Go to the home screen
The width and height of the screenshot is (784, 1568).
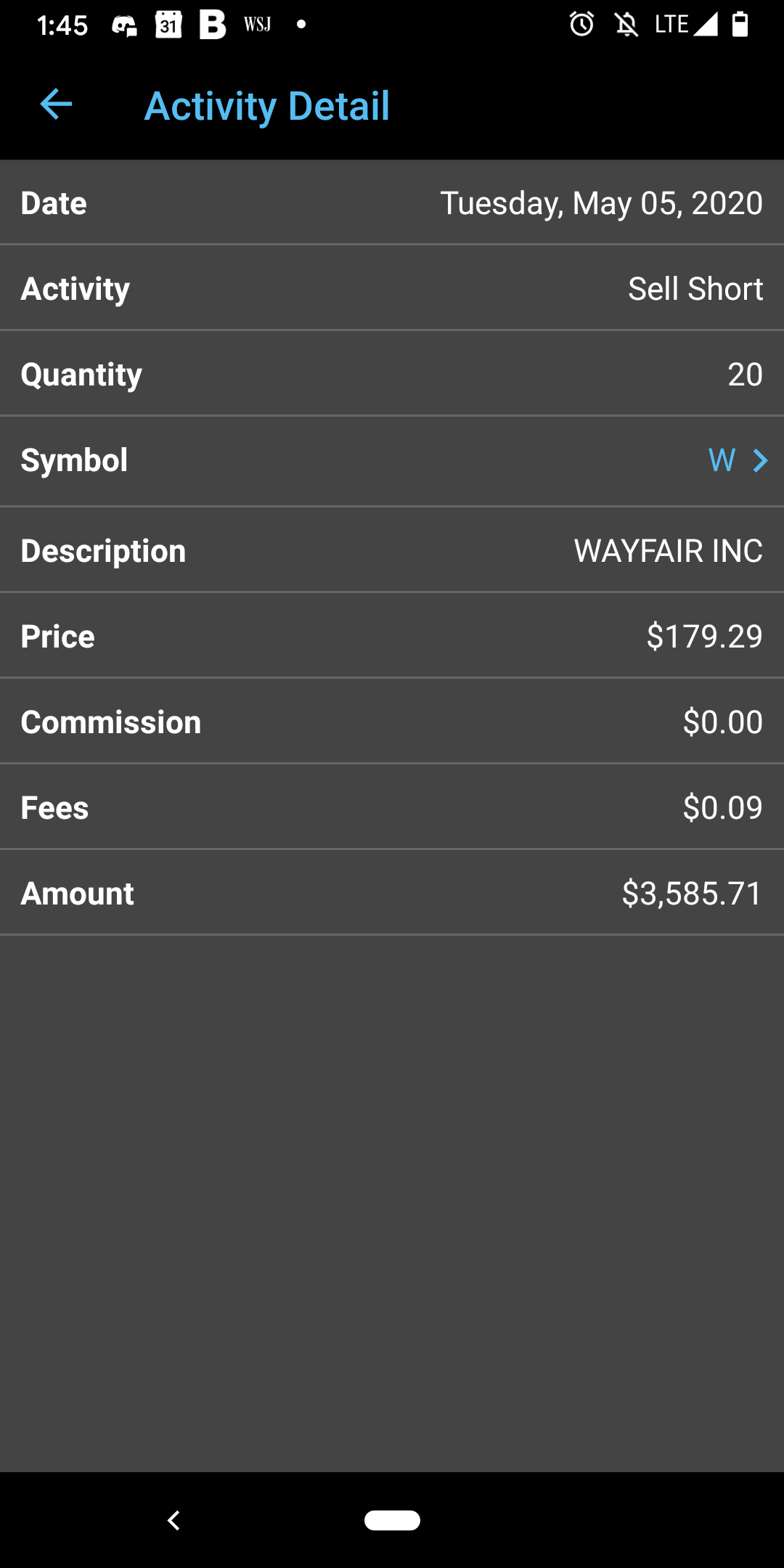(x=392, y=1520)
